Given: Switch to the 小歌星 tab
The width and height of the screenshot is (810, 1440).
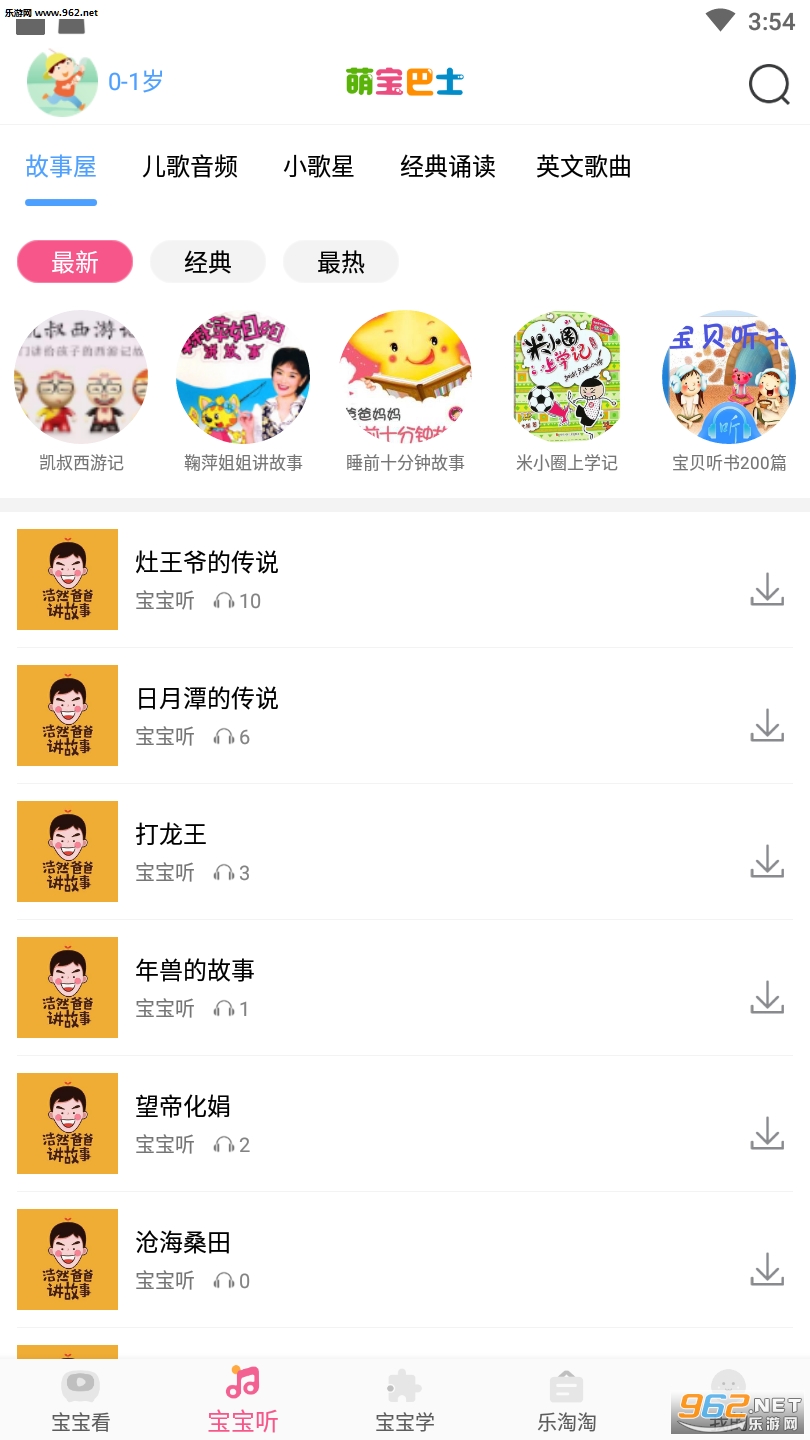Looking at the screenshot, I should 318,167.
